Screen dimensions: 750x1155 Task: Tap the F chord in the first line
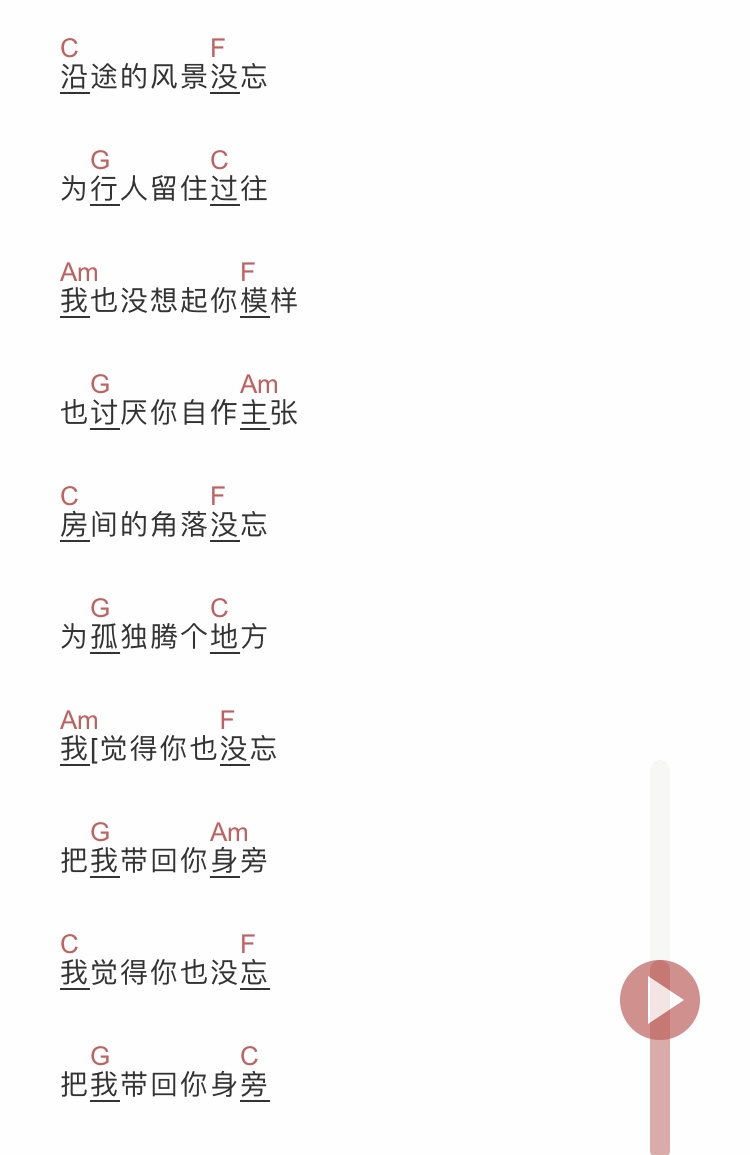pos(219,46)
